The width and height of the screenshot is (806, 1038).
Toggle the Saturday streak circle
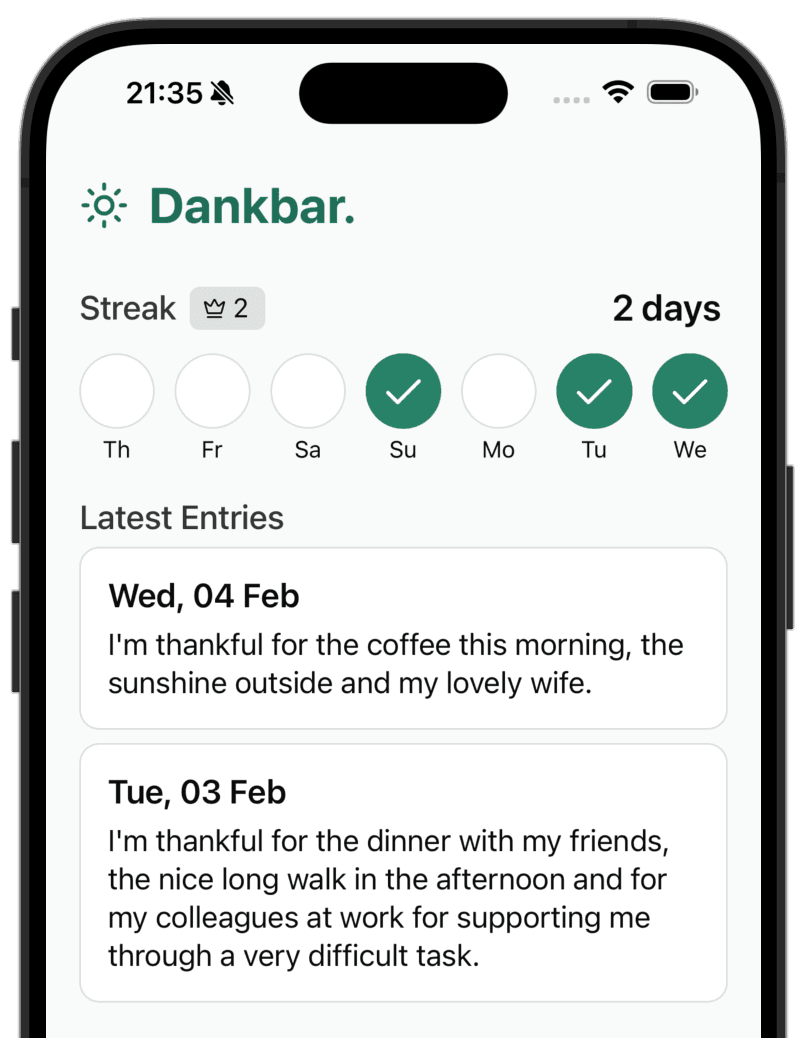307,390
